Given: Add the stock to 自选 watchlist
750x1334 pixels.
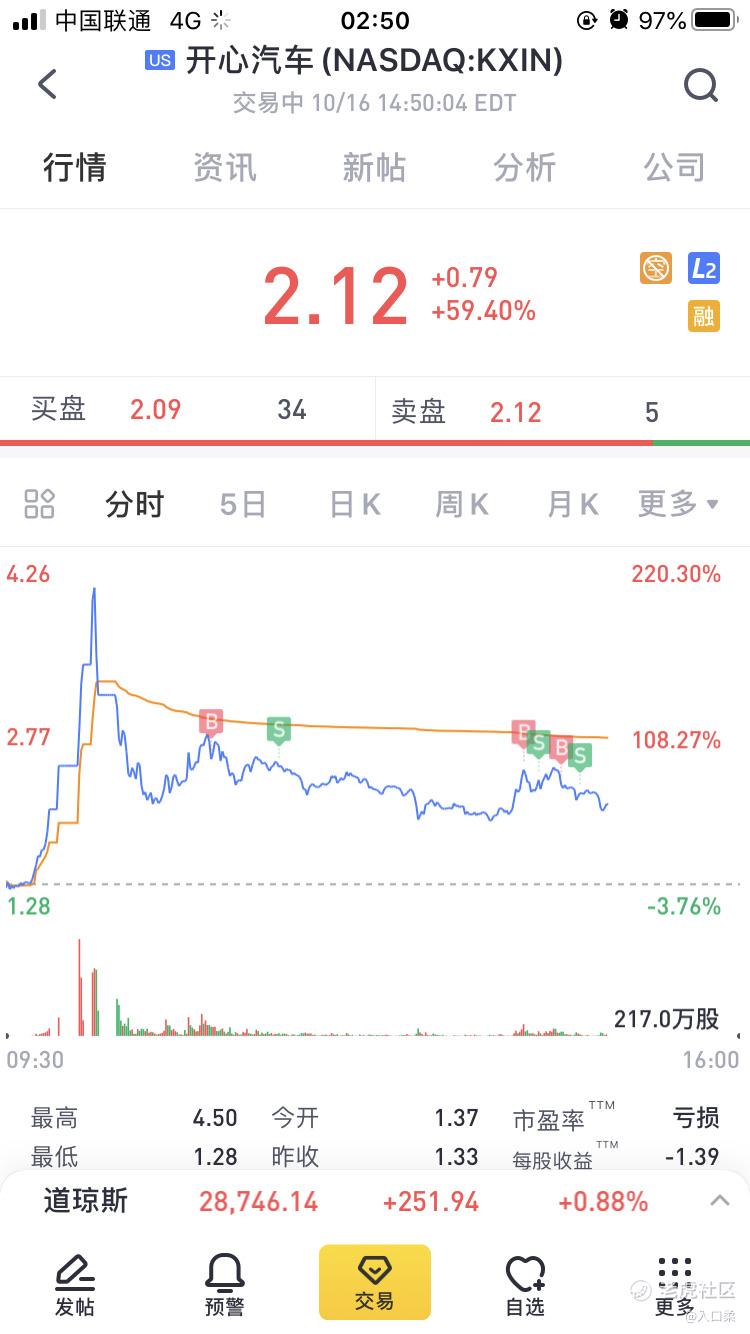Looking at the screenshot, I should (x=525, y=1285).
